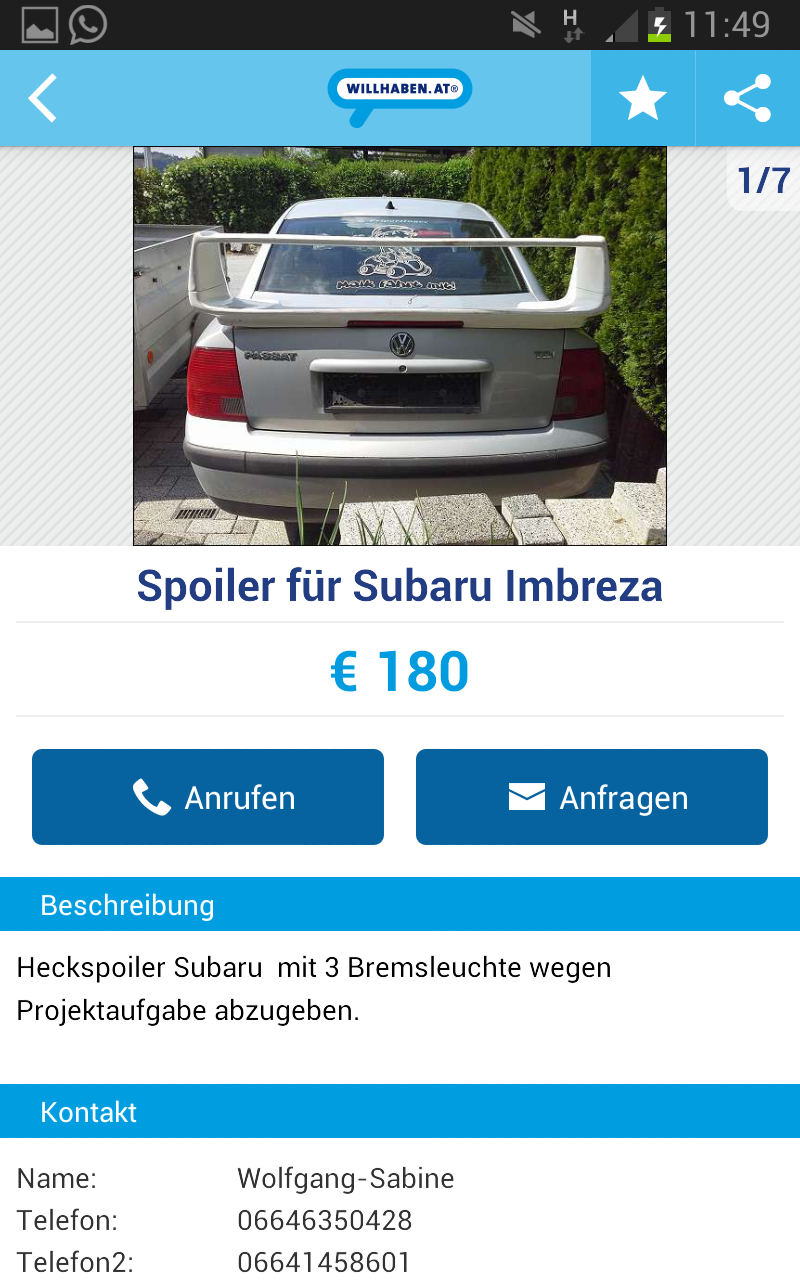
Task: Send an inquiry with Anfragen button
Action: (592, 797)
